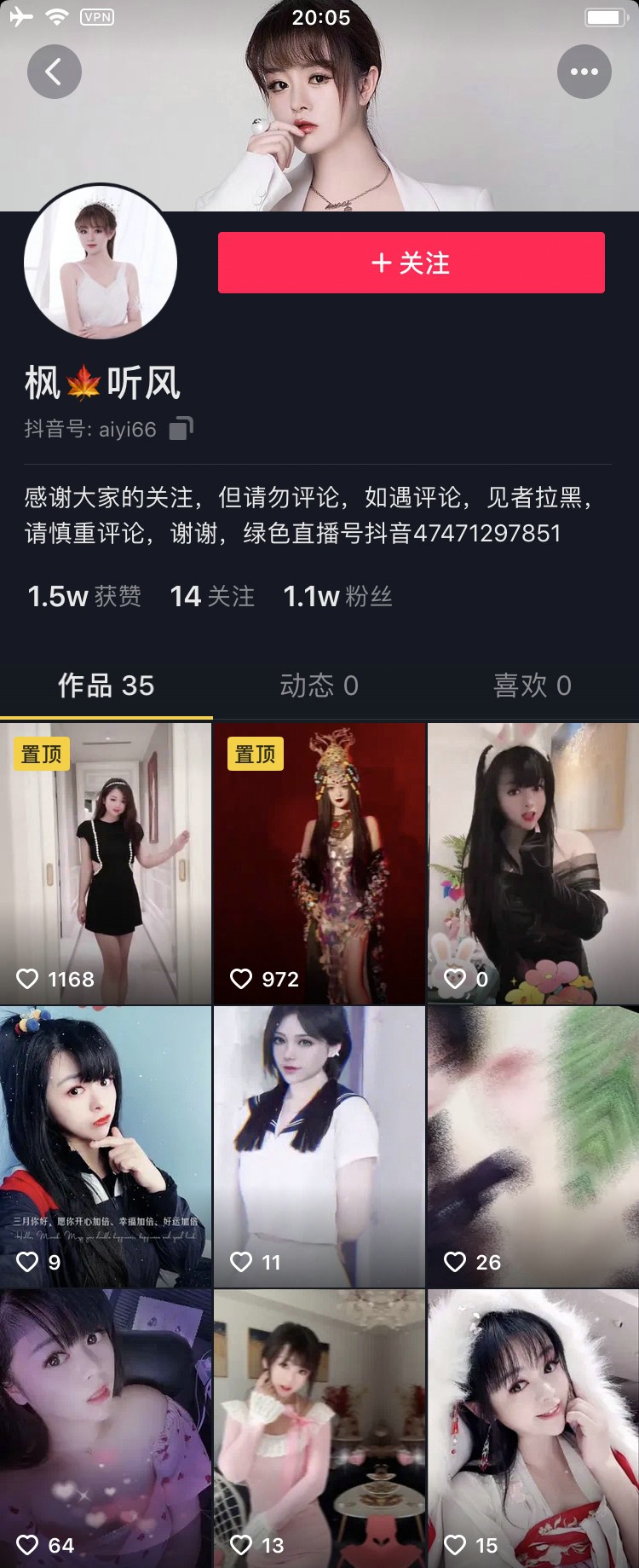The height and width of the screenshot is (1568, 639).
Task: Open pinned video with 1168 likes
Action: (105, 863)
